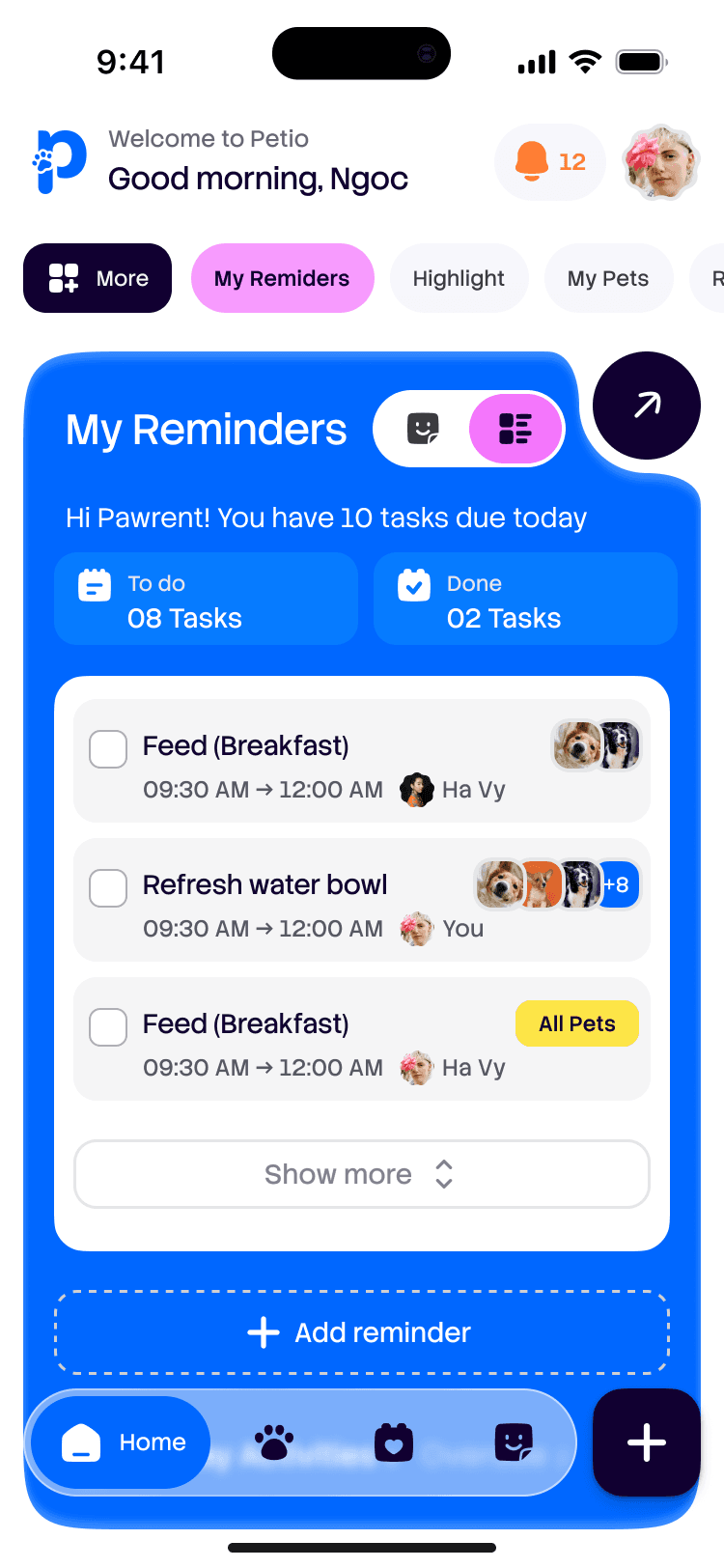Open the calendar heart icon in bottom navigation
This screenshot has width=724, height=1568.
point(394,1442)
